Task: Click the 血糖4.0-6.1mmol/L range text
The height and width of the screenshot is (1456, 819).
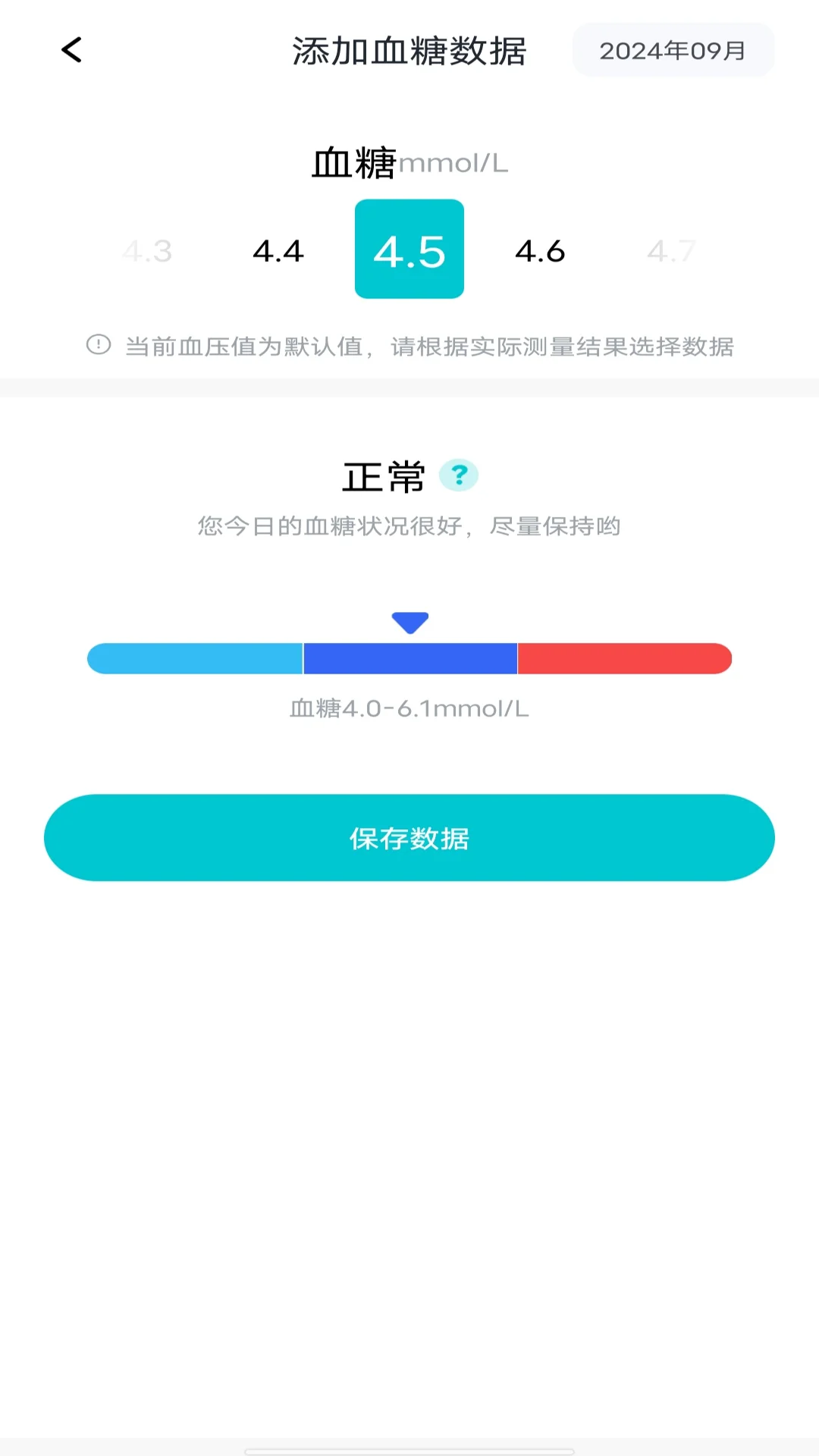Action: coord(409,710)
